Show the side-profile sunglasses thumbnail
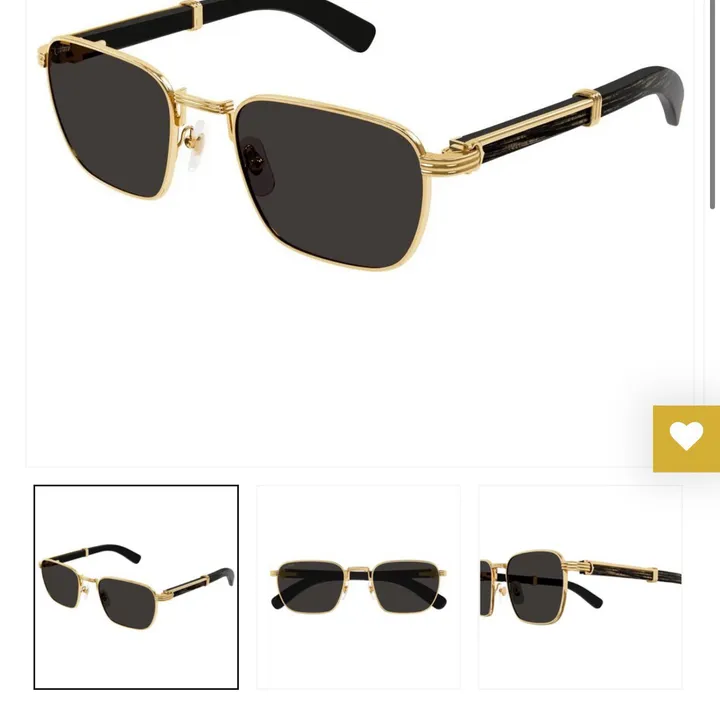 click(x=580, y=587)
